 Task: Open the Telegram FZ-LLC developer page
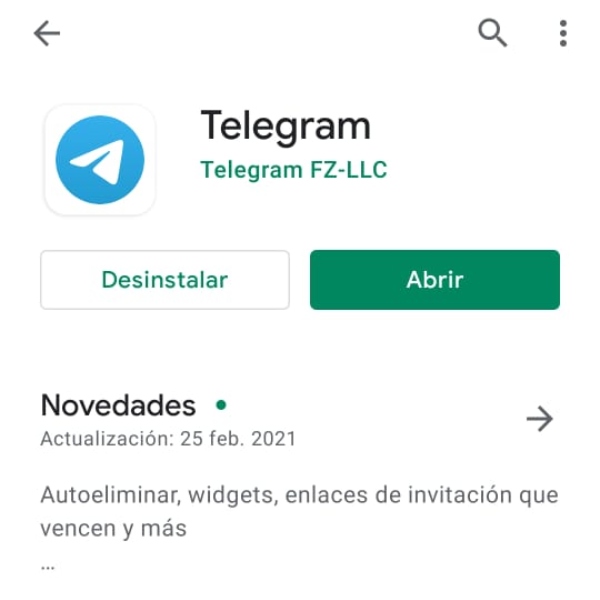click(x=293, y=170)
